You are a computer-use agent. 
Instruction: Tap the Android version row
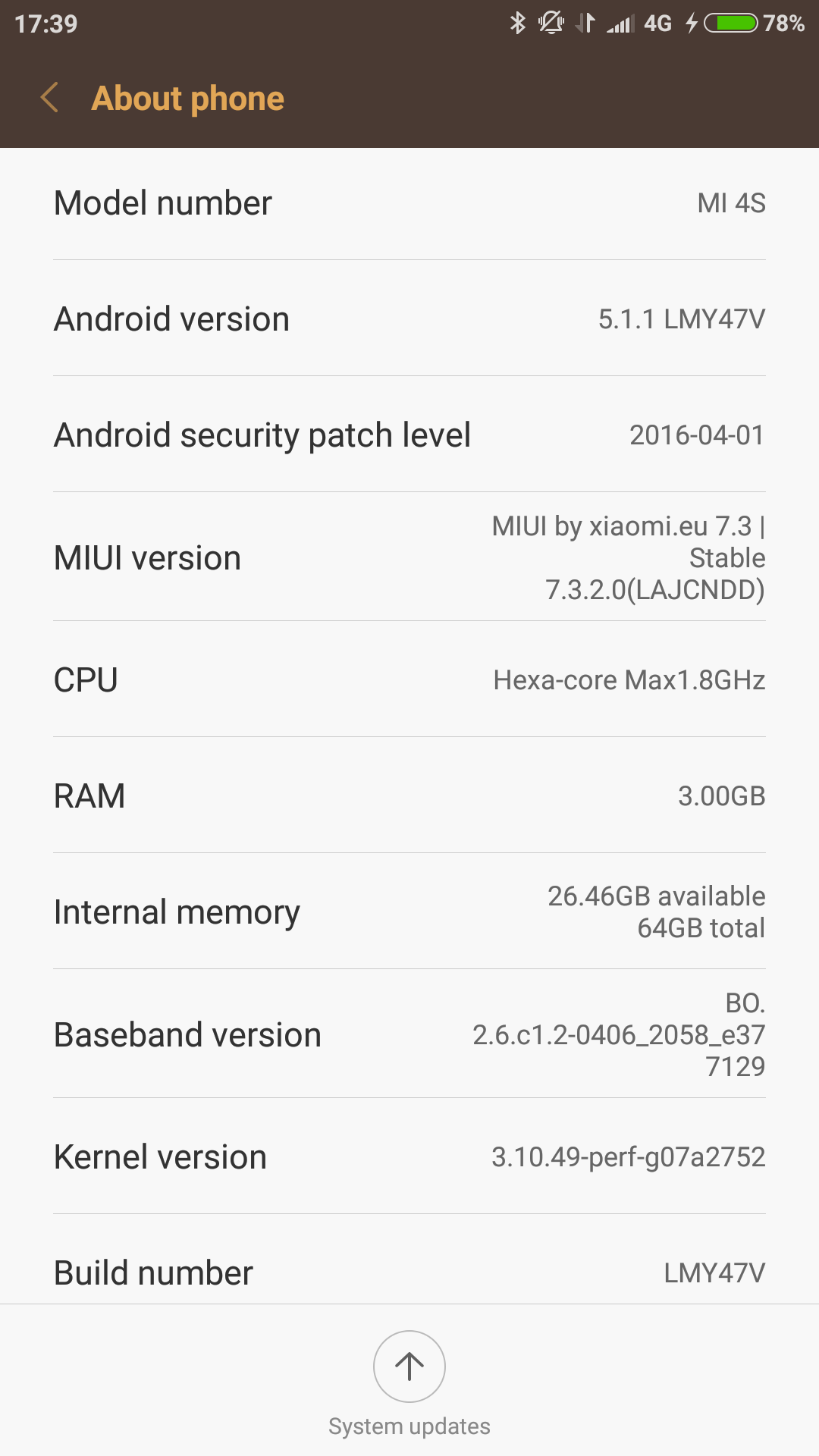point(409,319)
